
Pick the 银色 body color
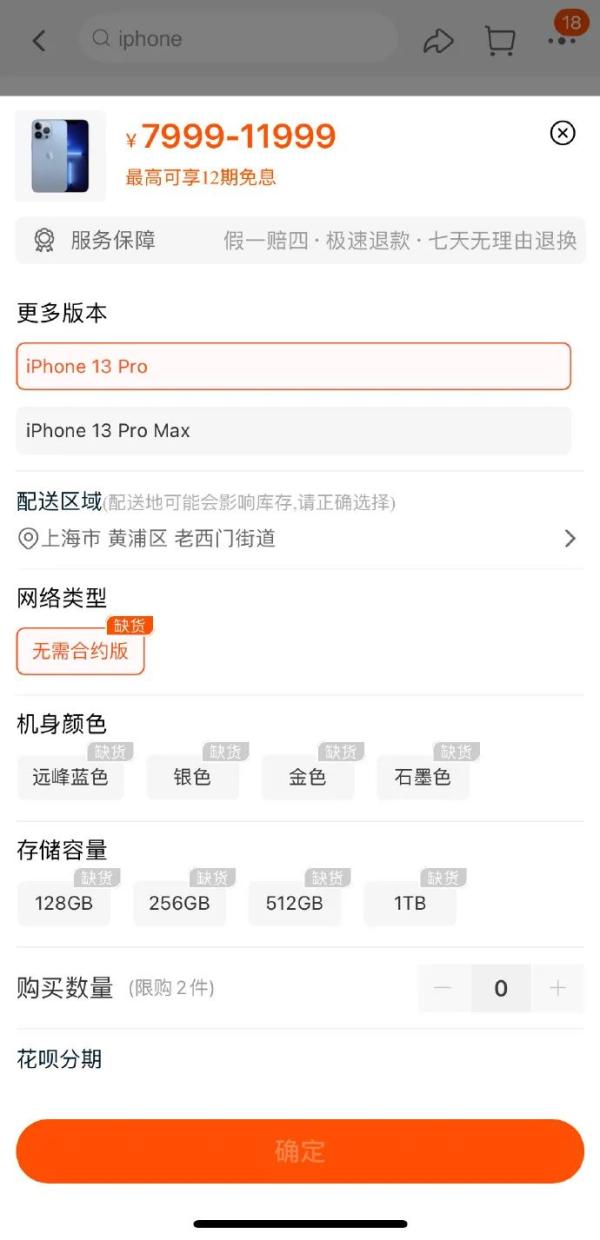[192, 777]
